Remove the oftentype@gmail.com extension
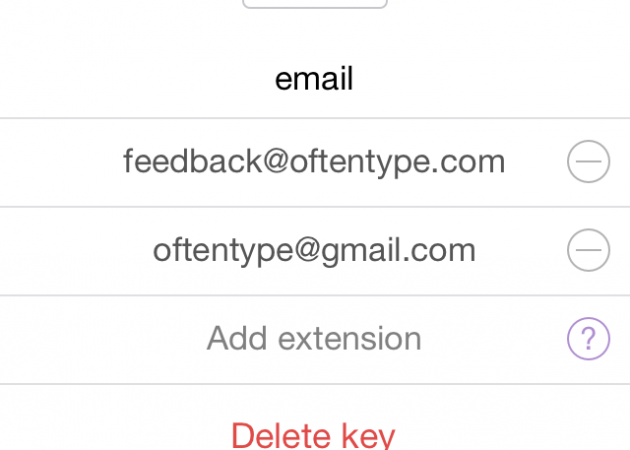Image resolution: width=630 pixels, height=450 pixels. point(588,250)
